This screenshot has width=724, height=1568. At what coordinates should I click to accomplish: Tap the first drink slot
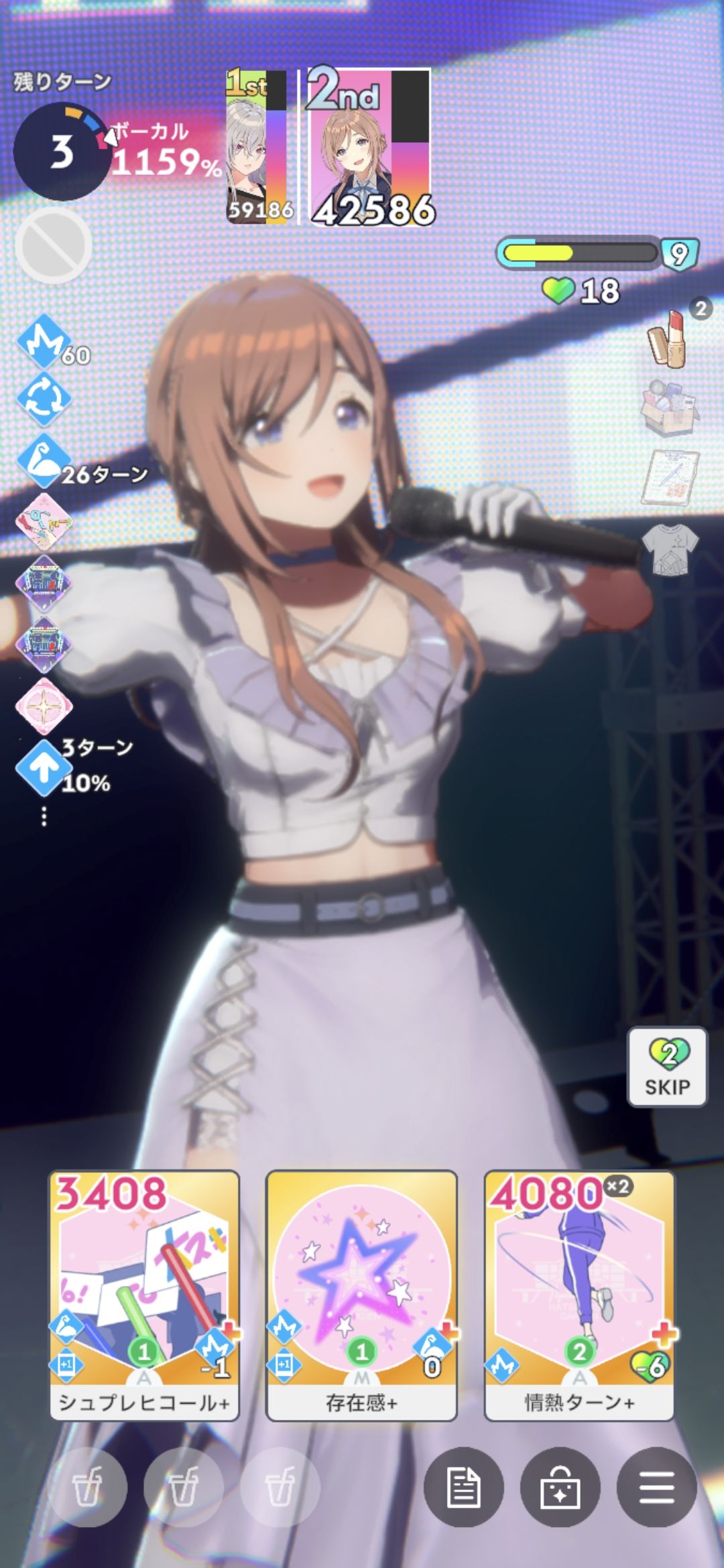[x=87, y=1487]
